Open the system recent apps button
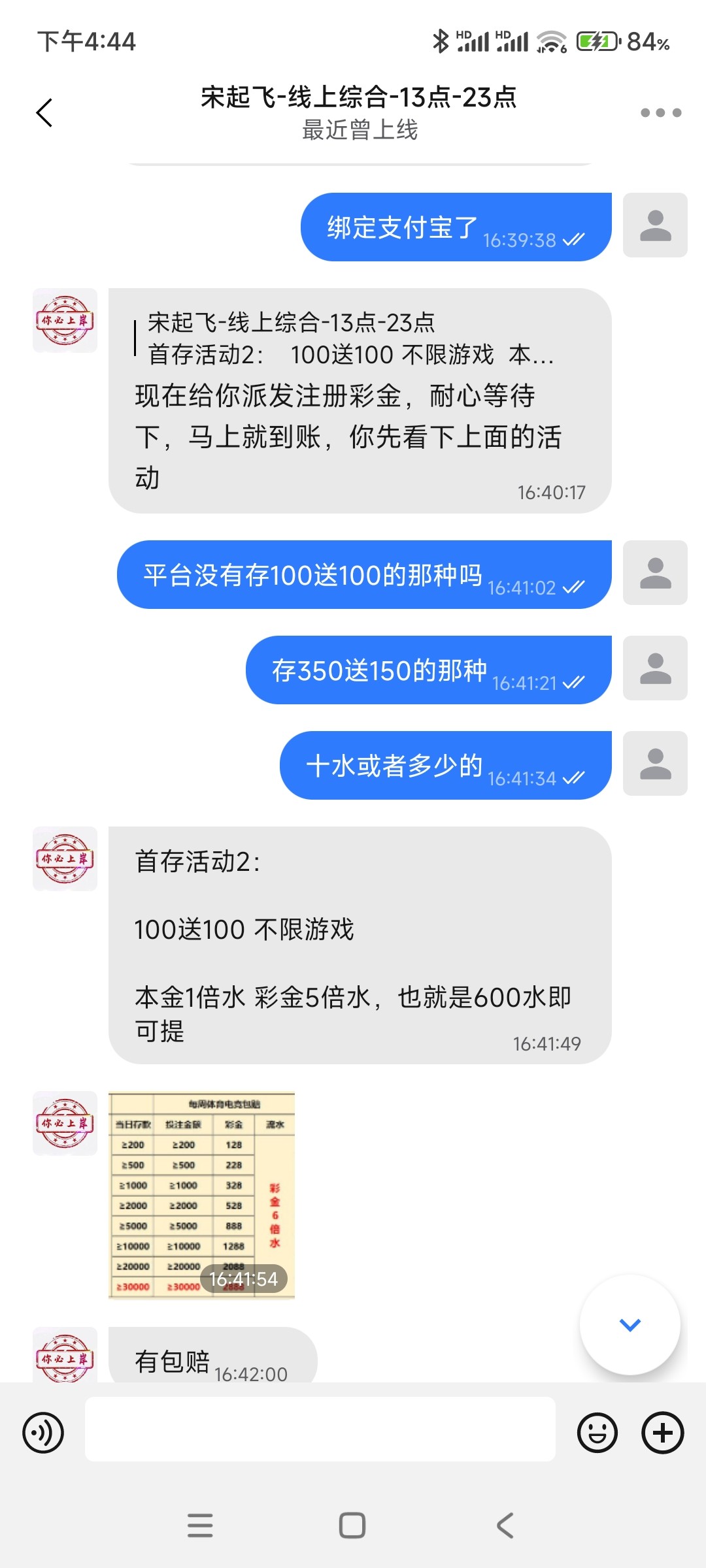Viewport: 706px width, 1568px height. (x=200, y=1526)
